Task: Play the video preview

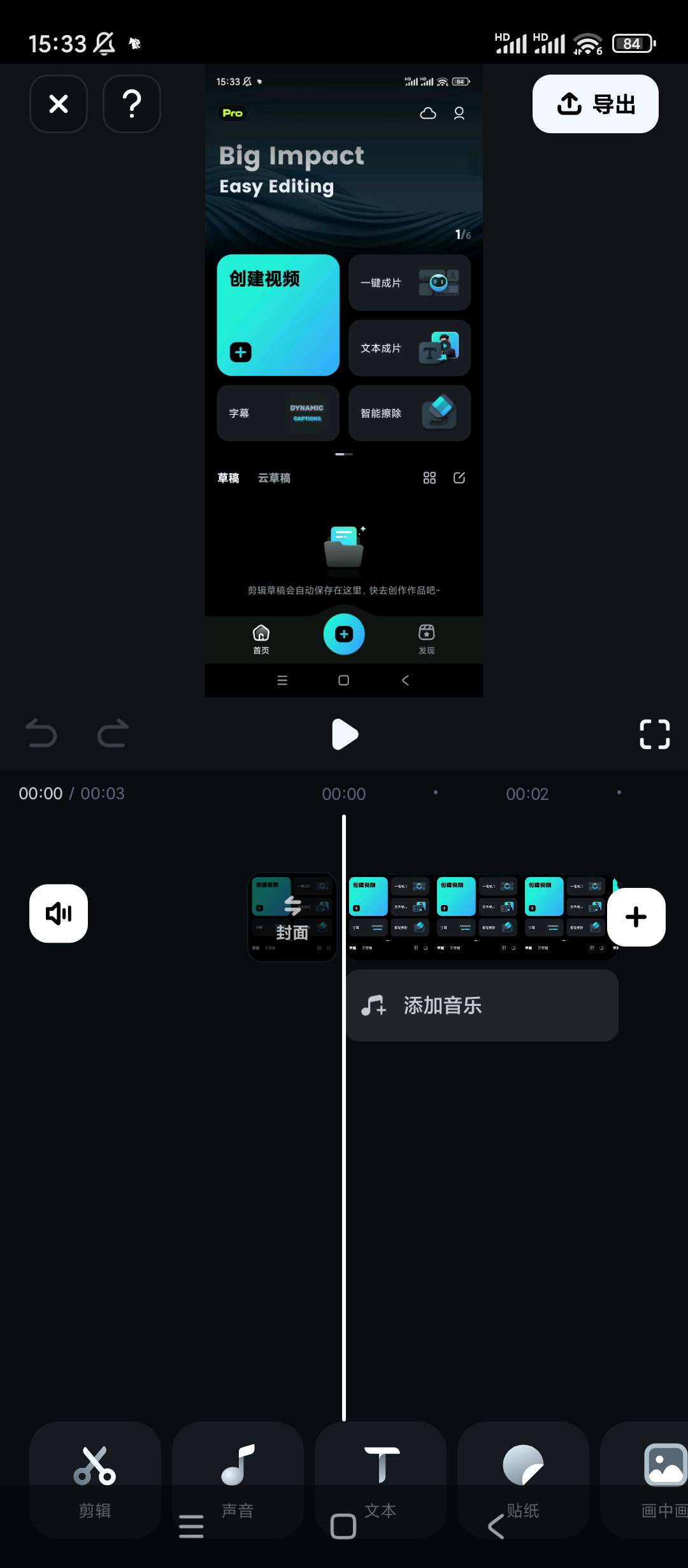Action: [345, 734]
